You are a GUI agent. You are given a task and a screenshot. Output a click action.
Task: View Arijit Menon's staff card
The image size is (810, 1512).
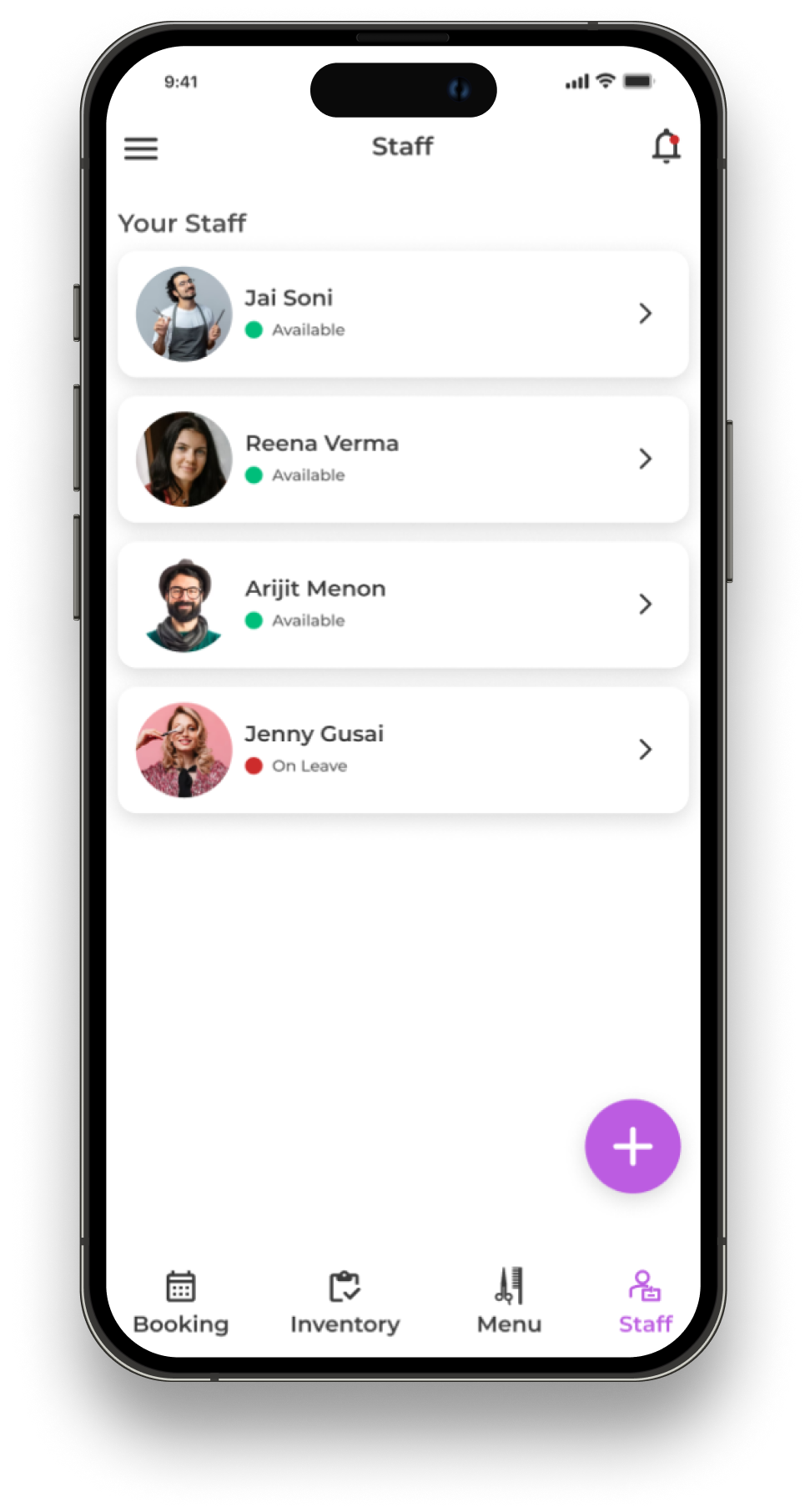pyautogui.click(x=403, y=605)
